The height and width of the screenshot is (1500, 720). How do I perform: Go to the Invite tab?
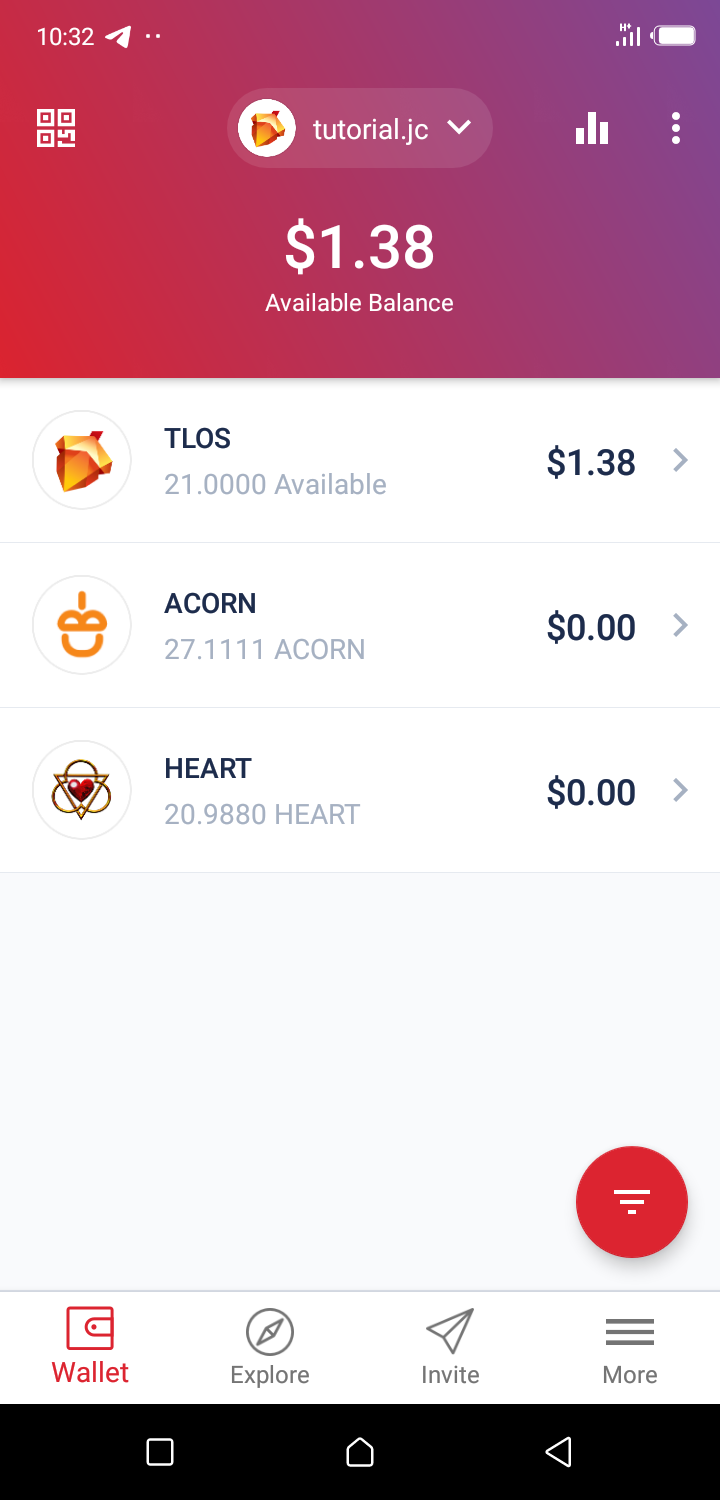click(x=450, y=1347)
